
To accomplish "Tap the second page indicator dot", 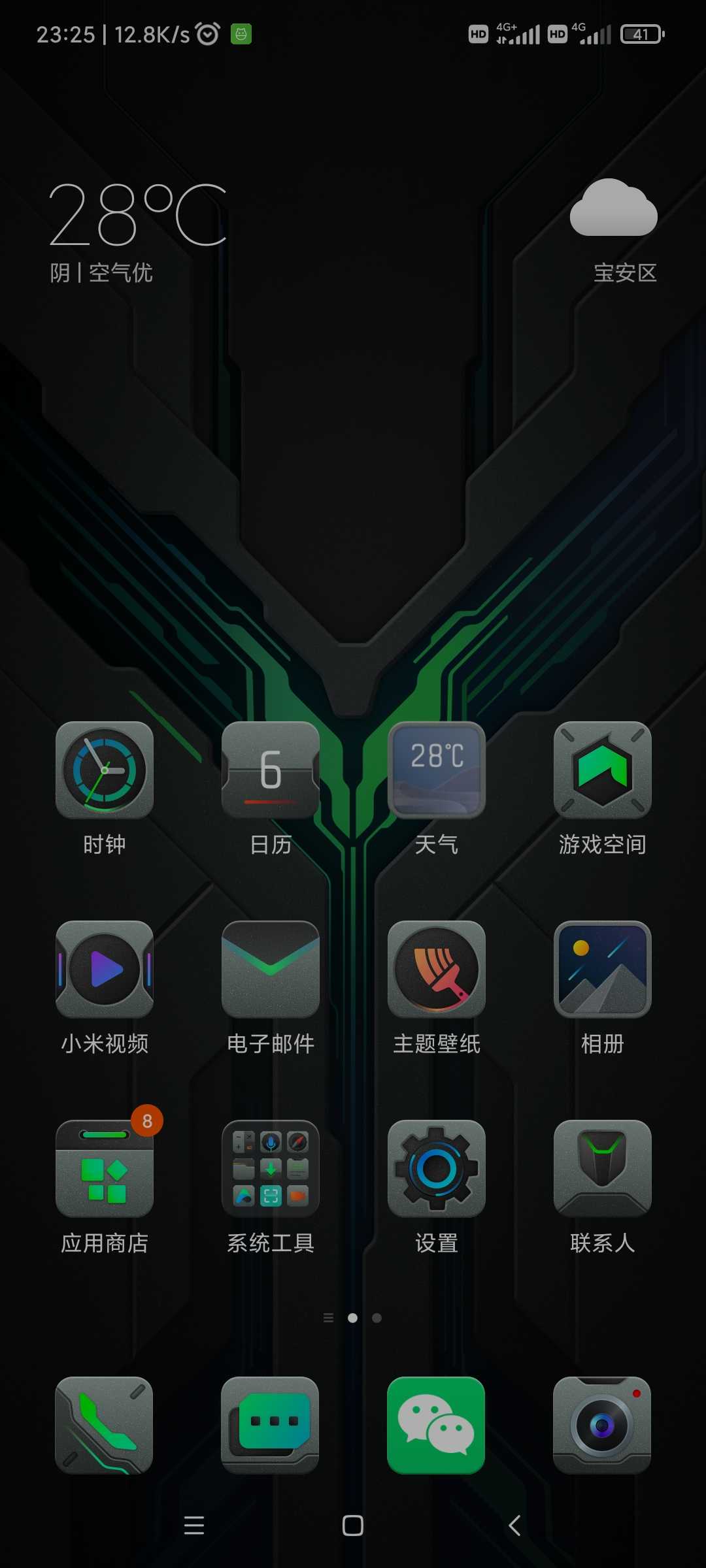I will [377, 1318].
